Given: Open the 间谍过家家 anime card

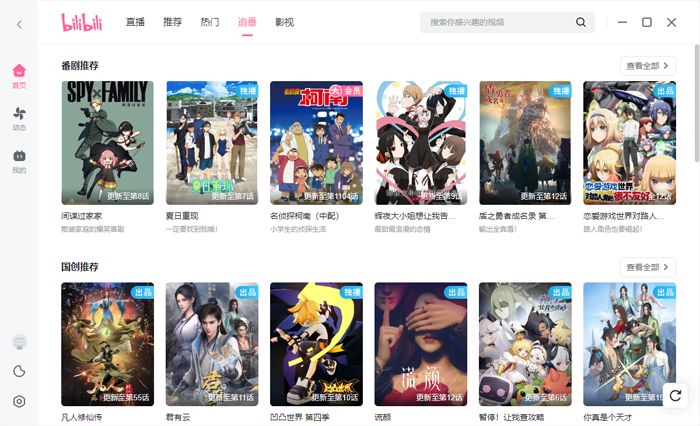Looking at the screenshot, I should (107, 143).
